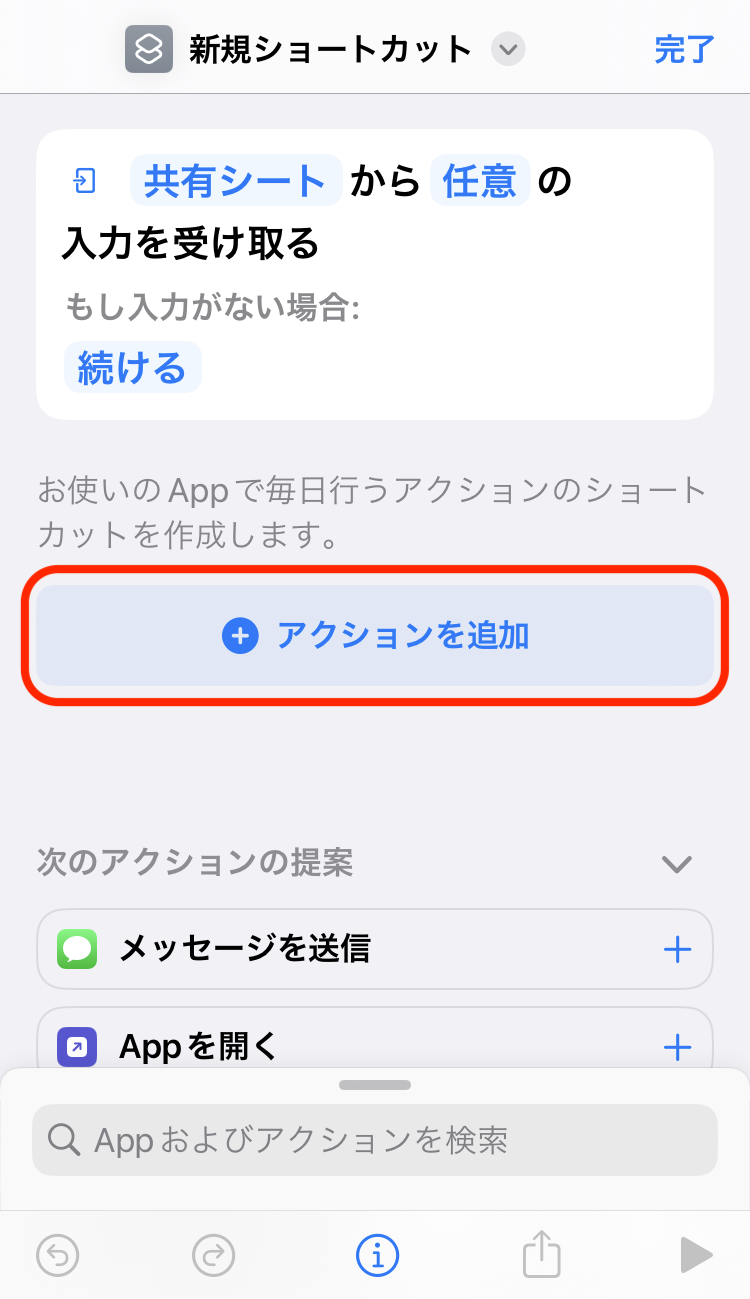The width and height of the screenshot is (750, 1299).
Task: Expand the 新規ショートカット title dropdown chevron
Action: coord(508,49)
